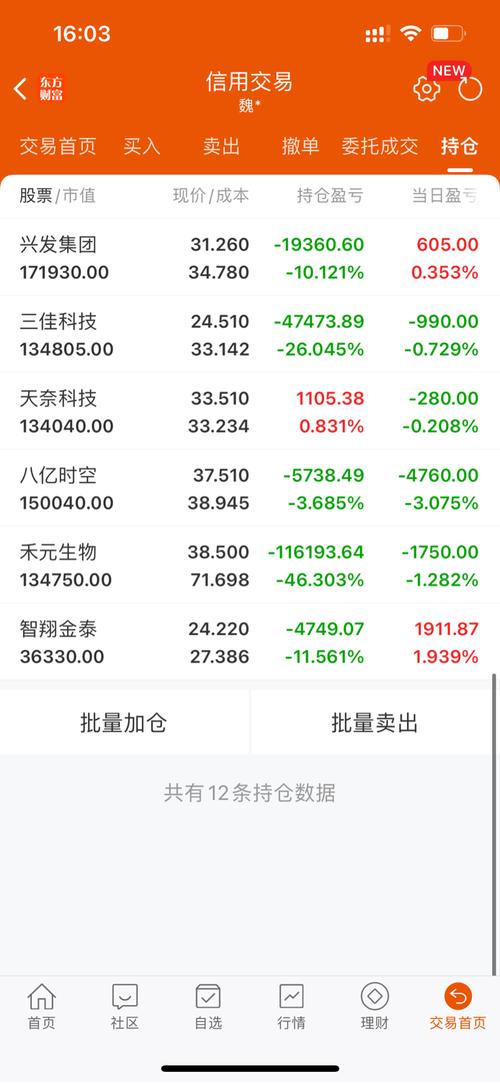Image resolution: width=500 pixels, height=1083 pixels.
Task: Open the settings gear icon
Action: [x=426, y=88]
